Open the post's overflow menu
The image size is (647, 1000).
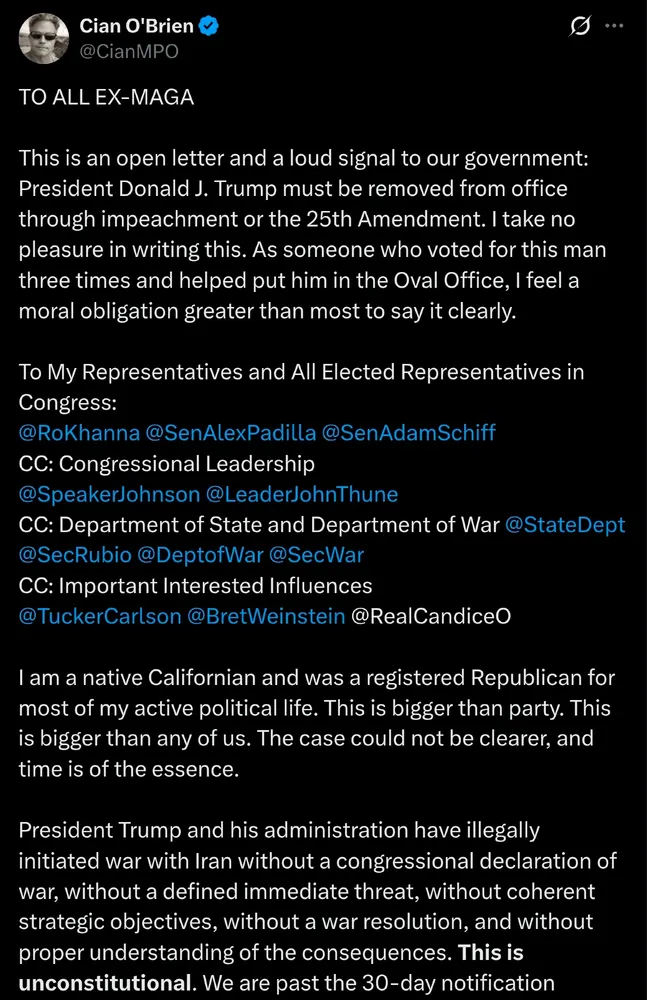coord(615,27)
